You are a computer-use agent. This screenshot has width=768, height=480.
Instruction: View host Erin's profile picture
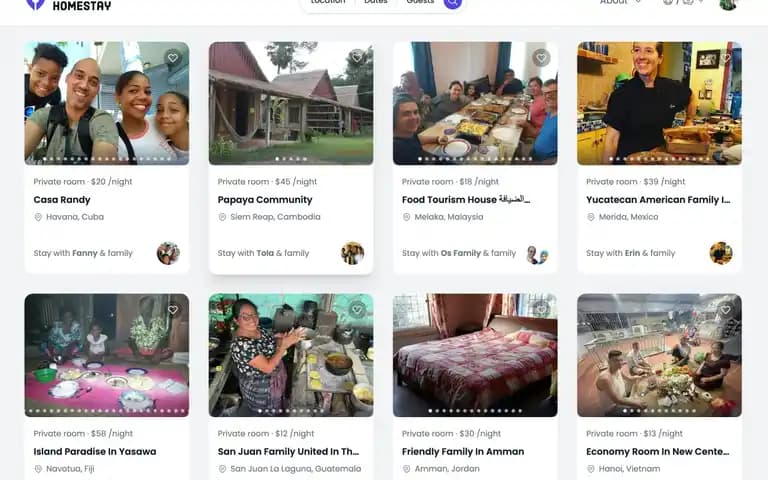coord(721,253)
